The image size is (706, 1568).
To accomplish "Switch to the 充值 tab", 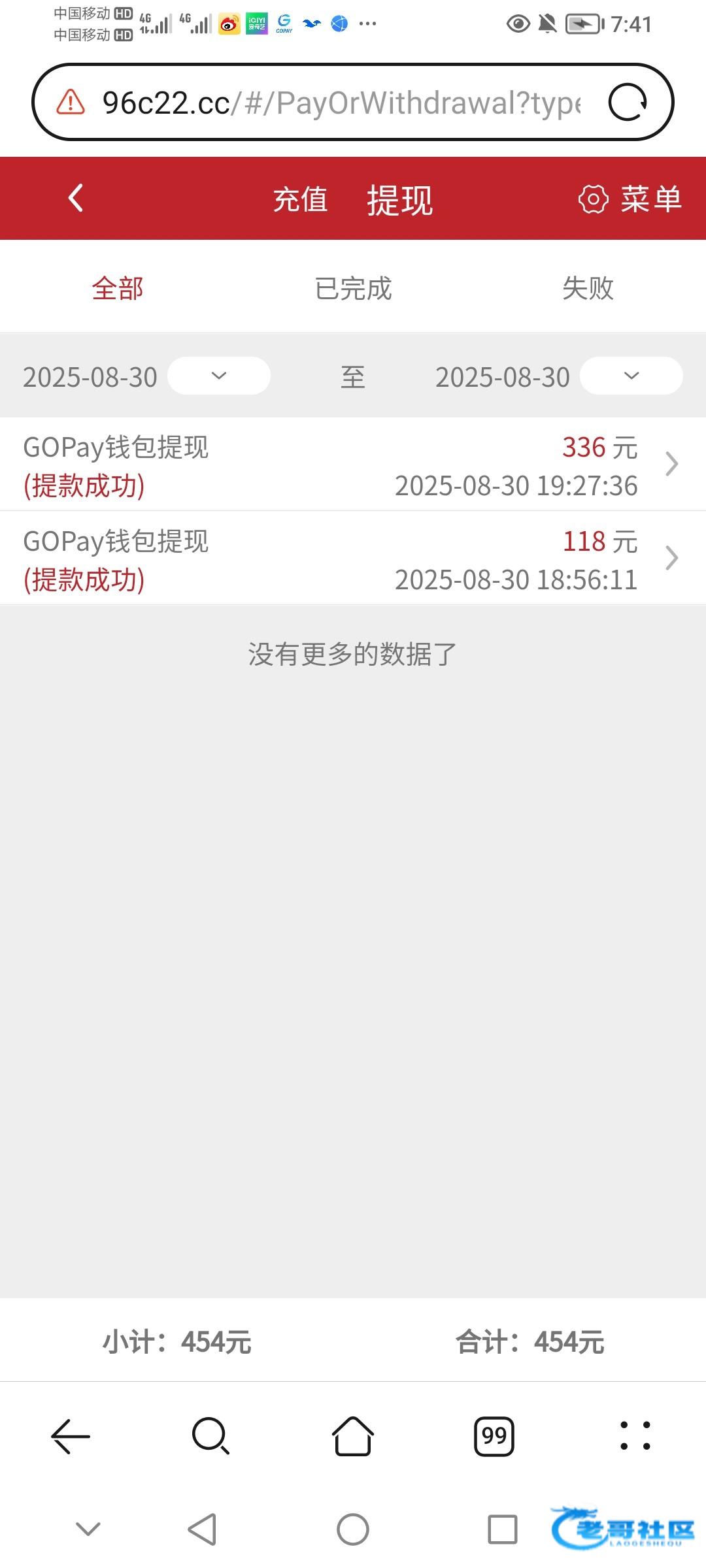I will (x=300, y=199).
